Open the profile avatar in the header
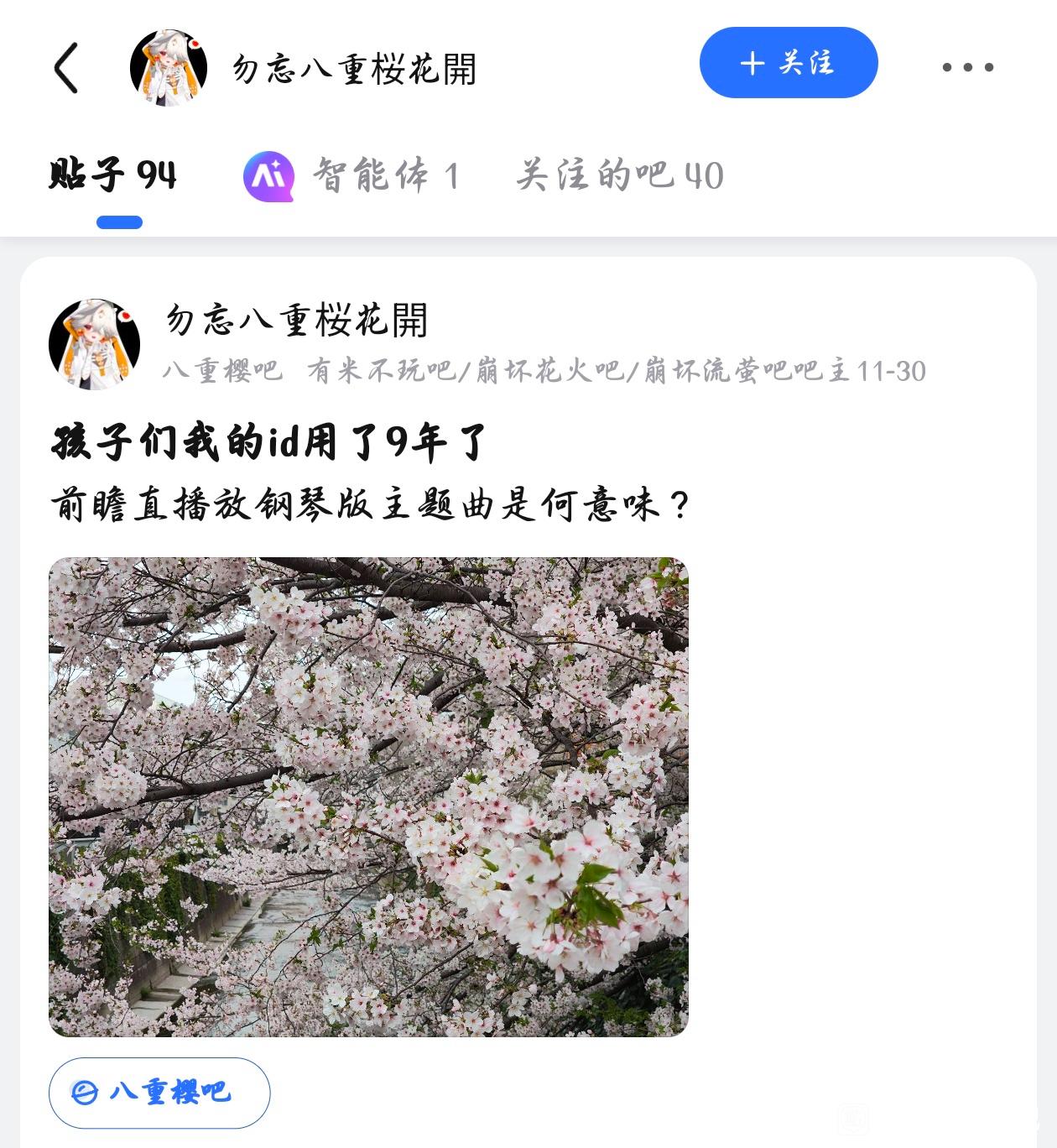The height and width of the screenshot is (1148, 1057). (x=169, y=67)
